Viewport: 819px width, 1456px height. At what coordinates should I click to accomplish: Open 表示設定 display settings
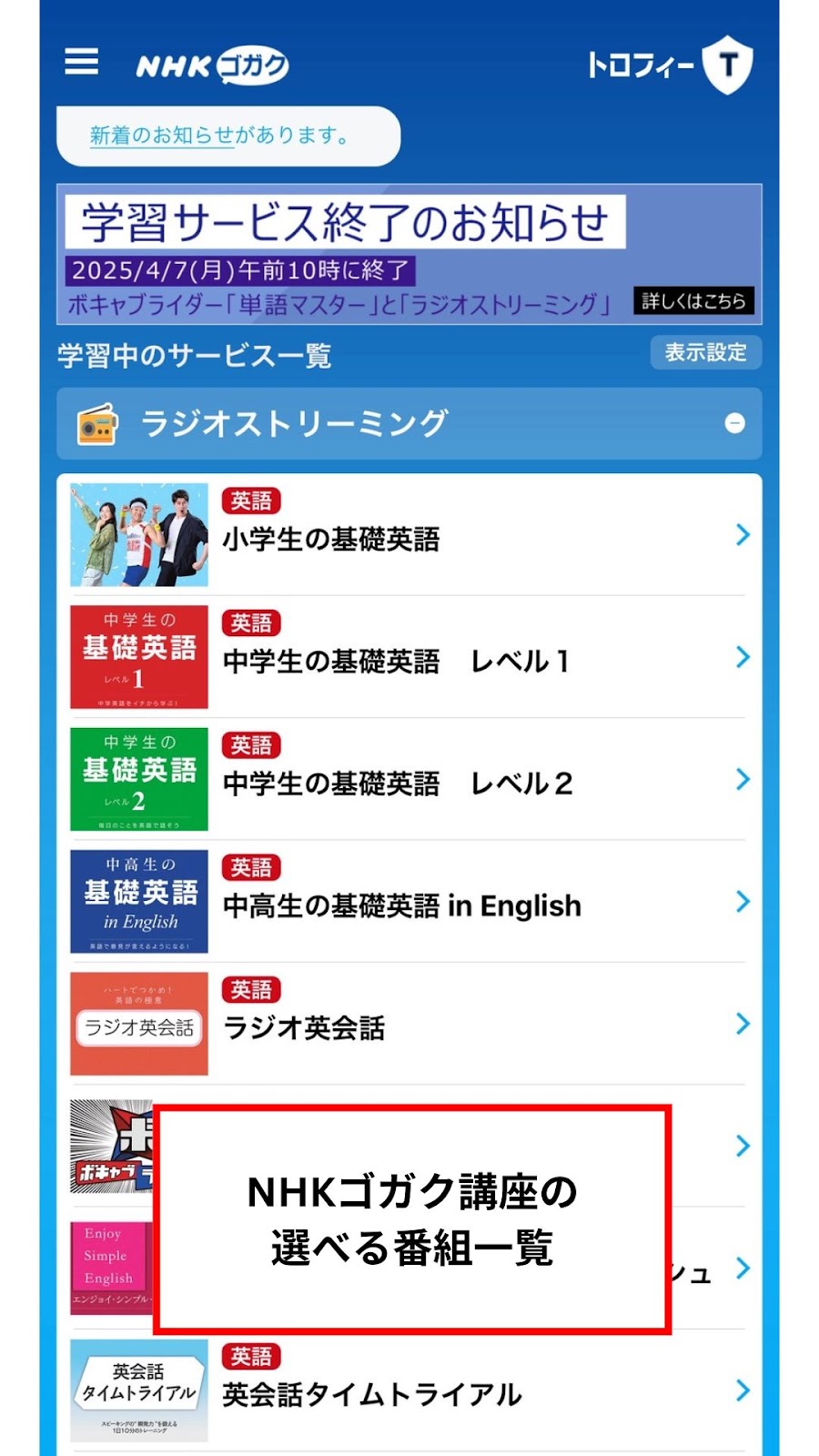[705, 352]
